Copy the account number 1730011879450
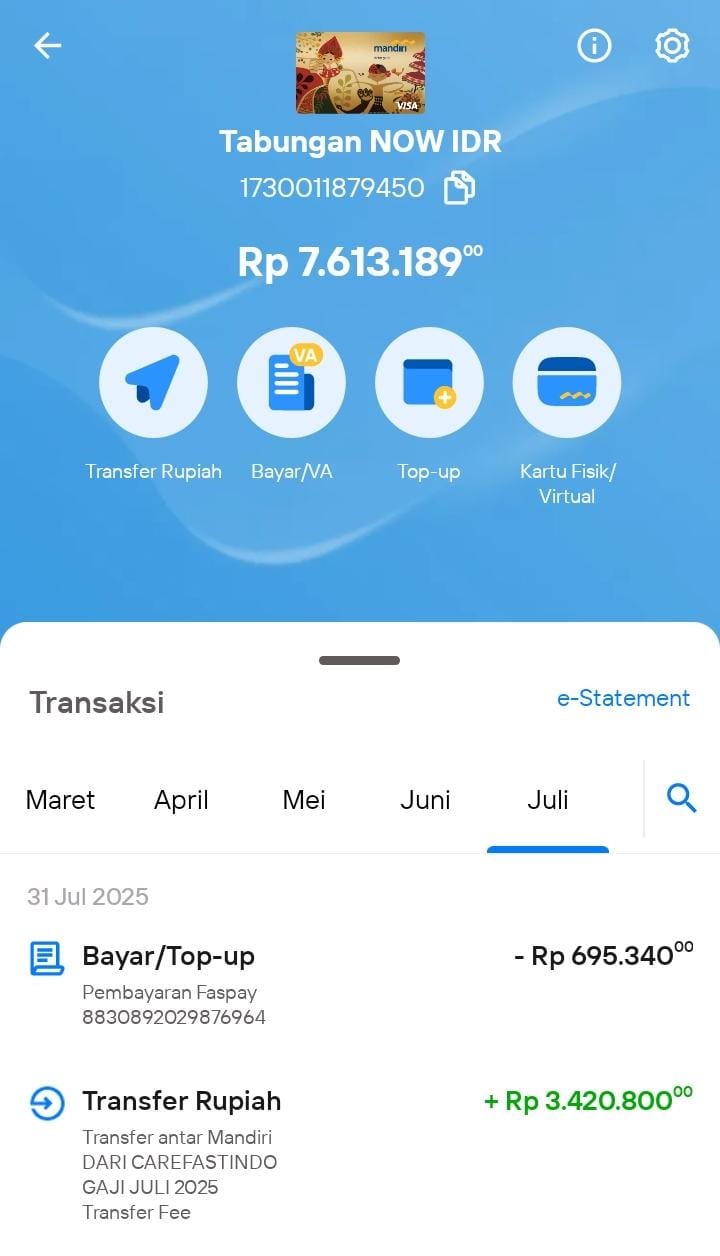 pos(459,188)
